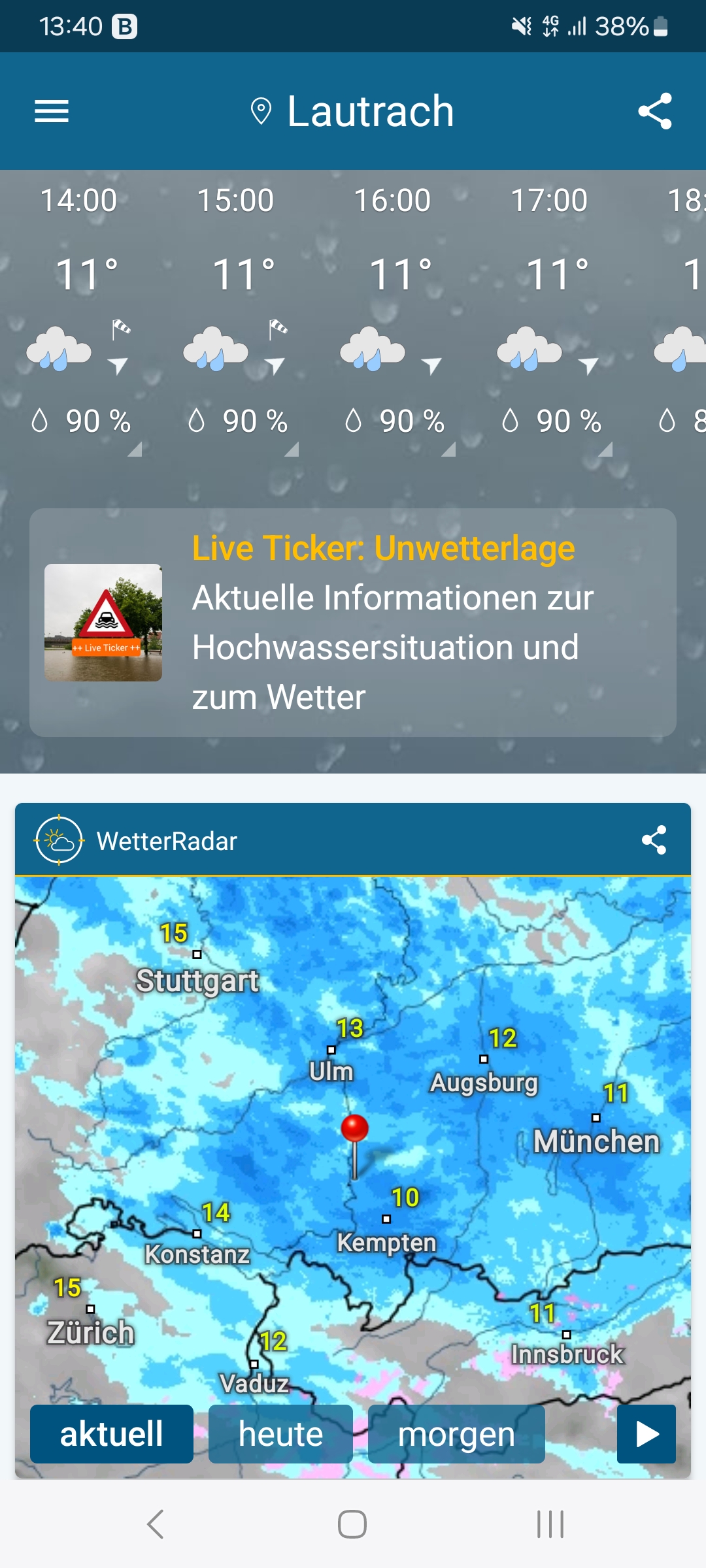Switch radar to heute
This screenshot has width=706, height=1568.
point(280,1434)
